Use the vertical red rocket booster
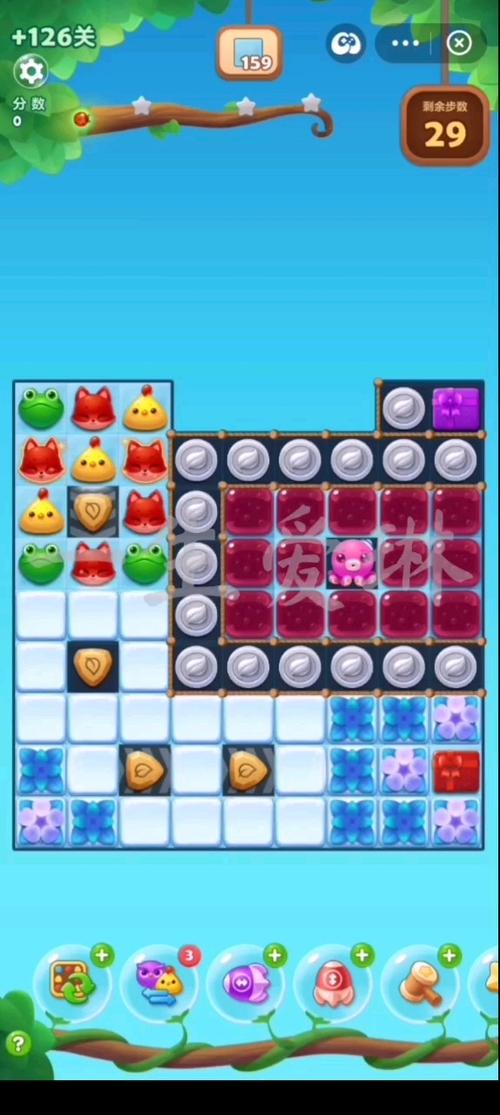 click(x=333, y=983)
